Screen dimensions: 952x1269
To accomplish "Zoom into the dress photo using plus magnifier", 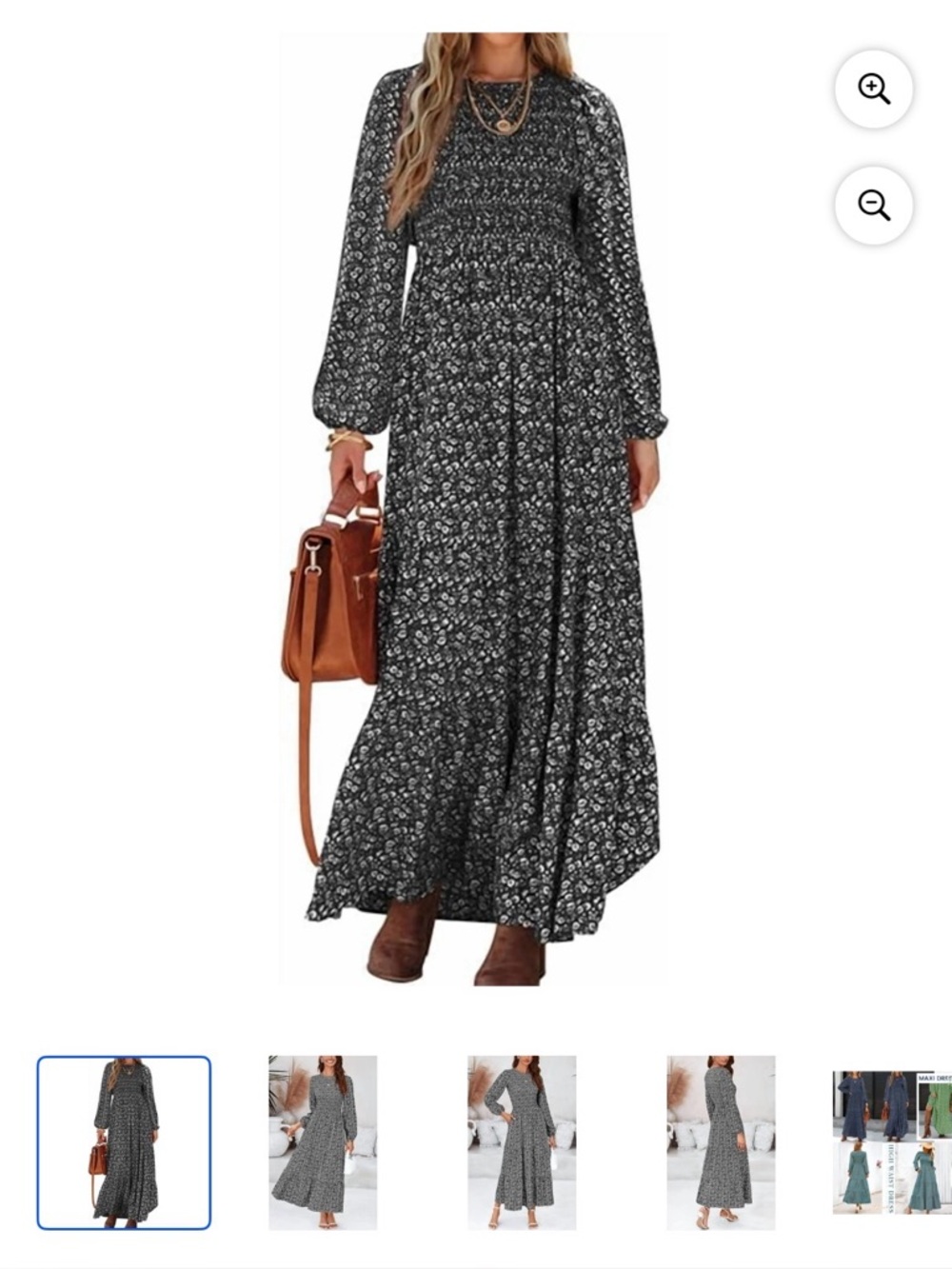I will pos(872,87).
